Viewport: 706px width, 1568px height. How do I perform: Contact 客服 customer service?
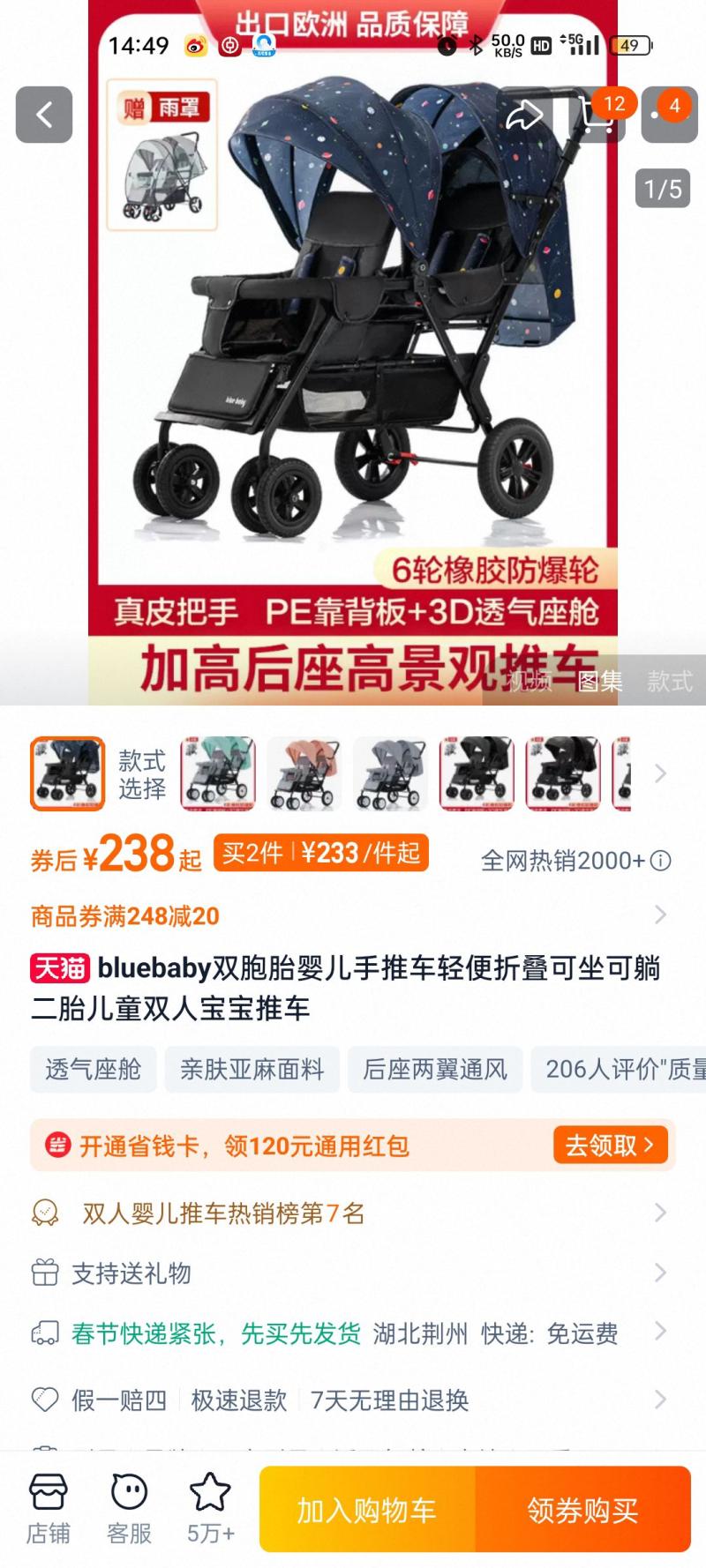tap(129, 1509)
